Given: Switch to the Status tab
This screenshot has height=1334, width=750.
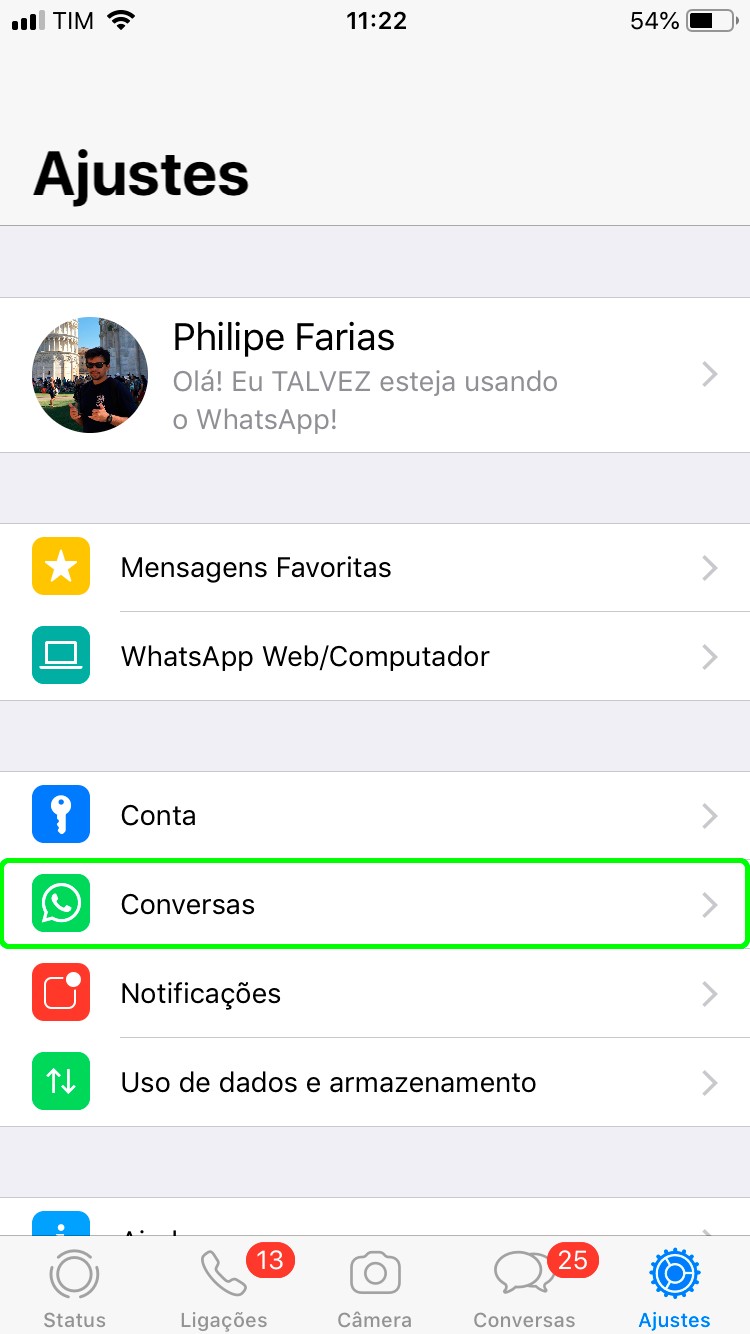Looking at the screenshot, I should [75, 1288].
